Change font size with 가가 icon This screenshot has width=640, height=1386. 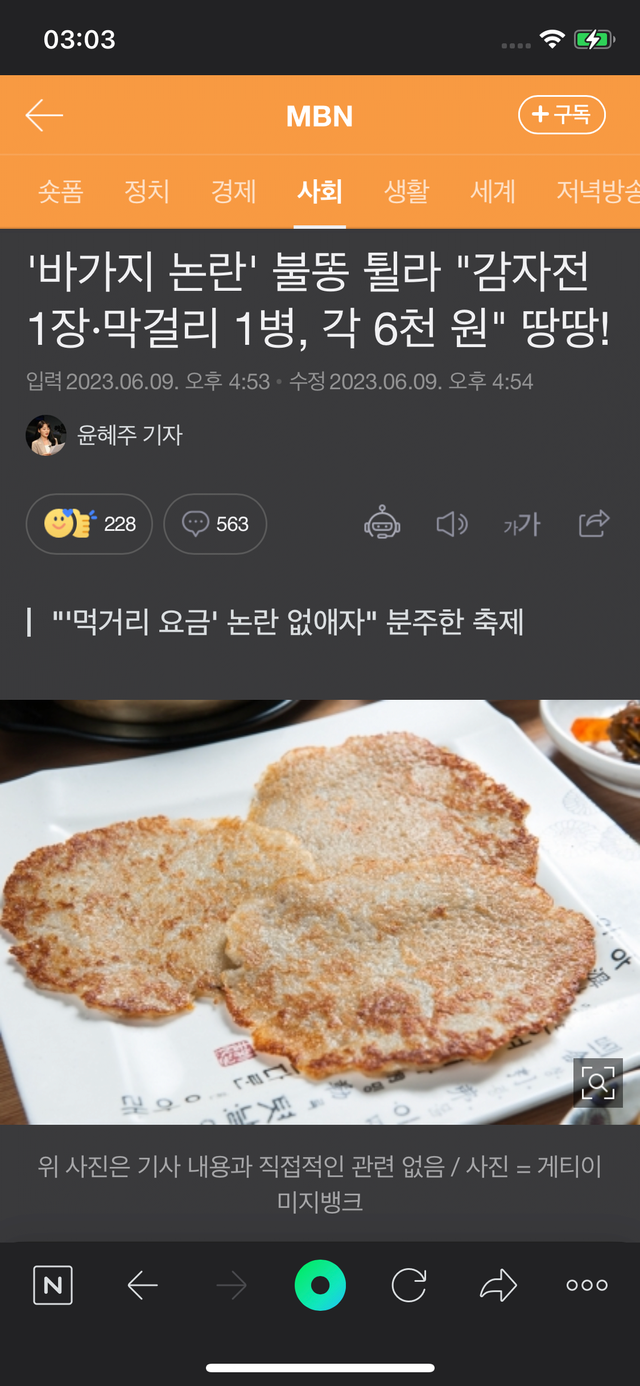tap(521, 524)
